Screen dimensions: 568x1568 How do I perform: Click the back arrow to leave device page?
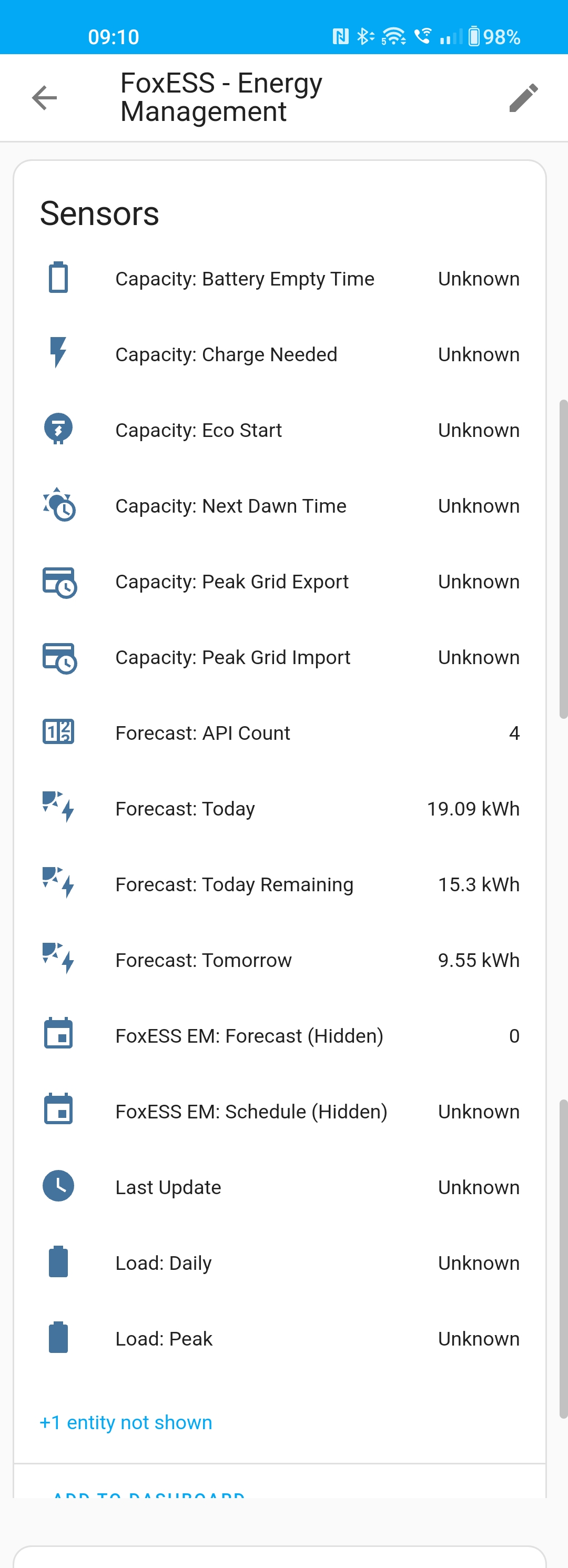coord(44,97)
